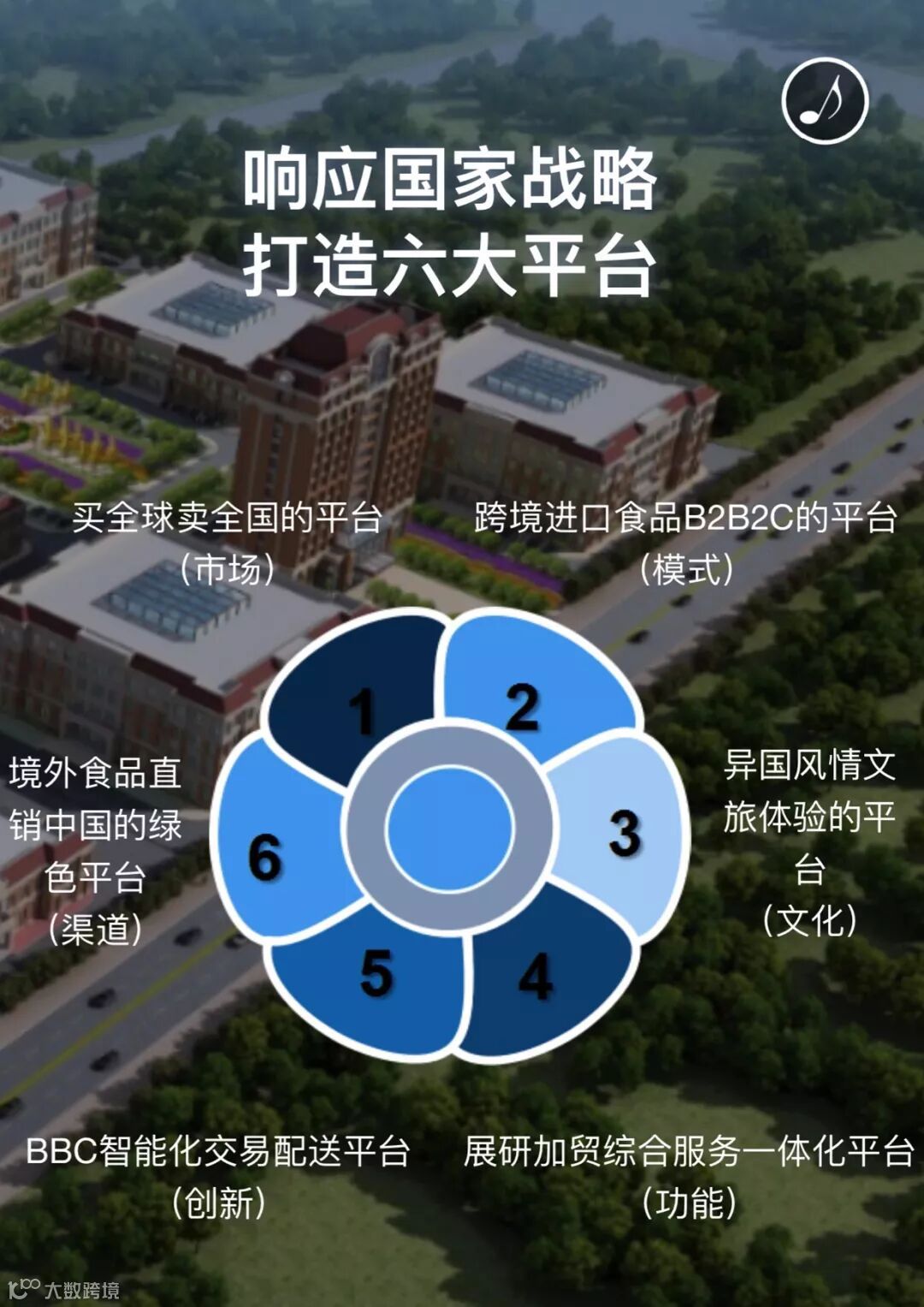The width and height of the screenshot is (924, 1307).
Task: Toggle the background music note icon
Action: [825, 101]
